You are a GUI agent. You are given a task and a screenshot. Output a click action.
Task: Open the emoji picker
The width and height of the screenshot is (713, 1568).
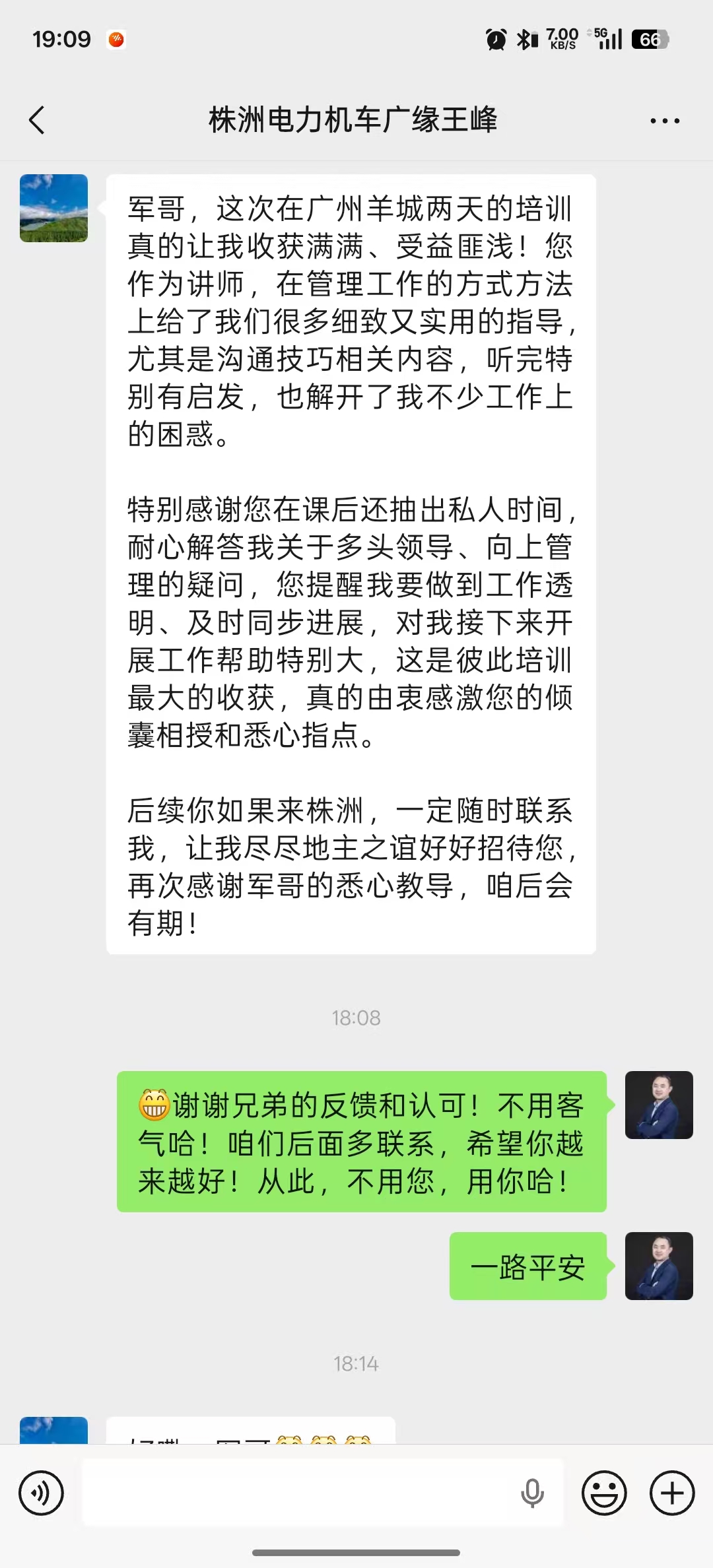tap(603, 1493)
